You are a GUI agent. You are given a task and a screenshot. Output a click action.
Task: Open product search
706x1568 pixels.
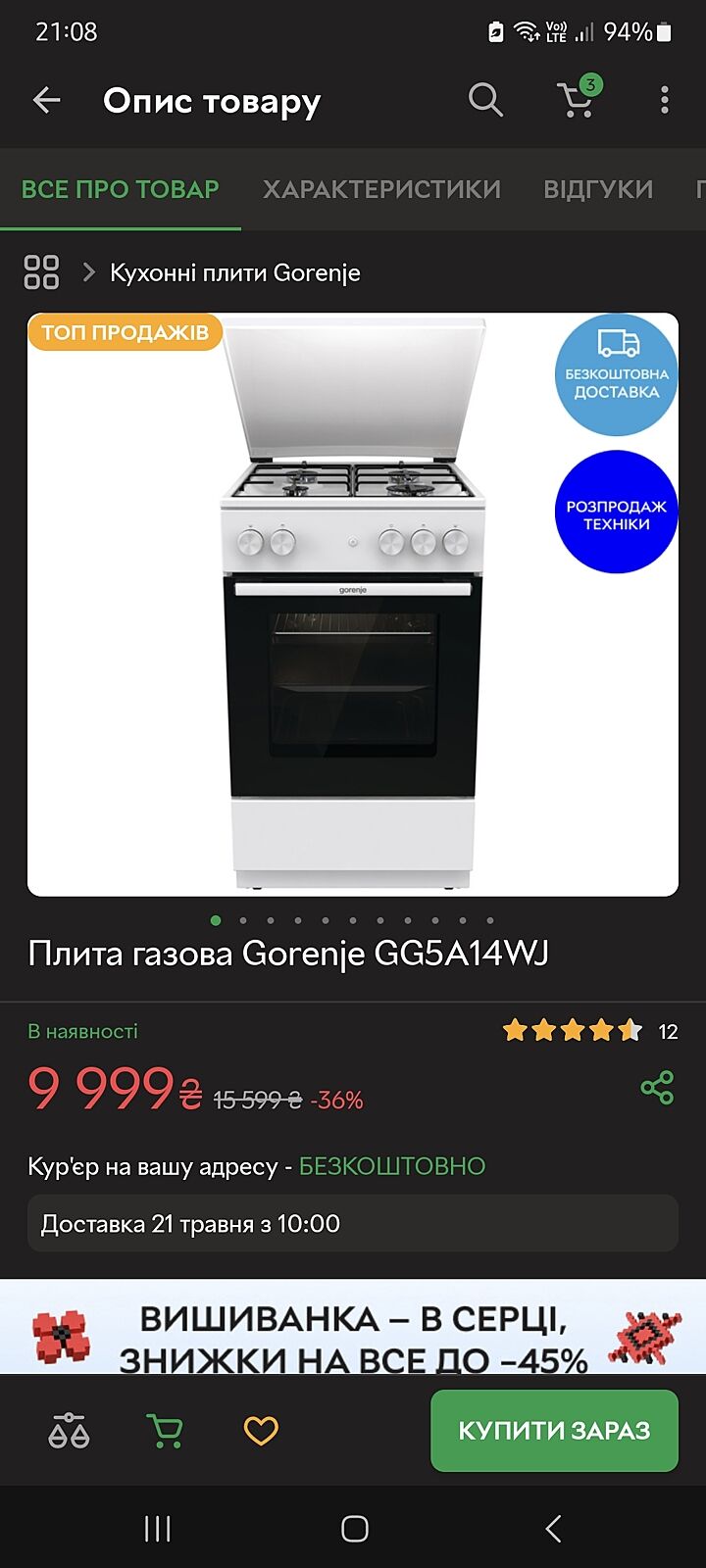[484, 100]
